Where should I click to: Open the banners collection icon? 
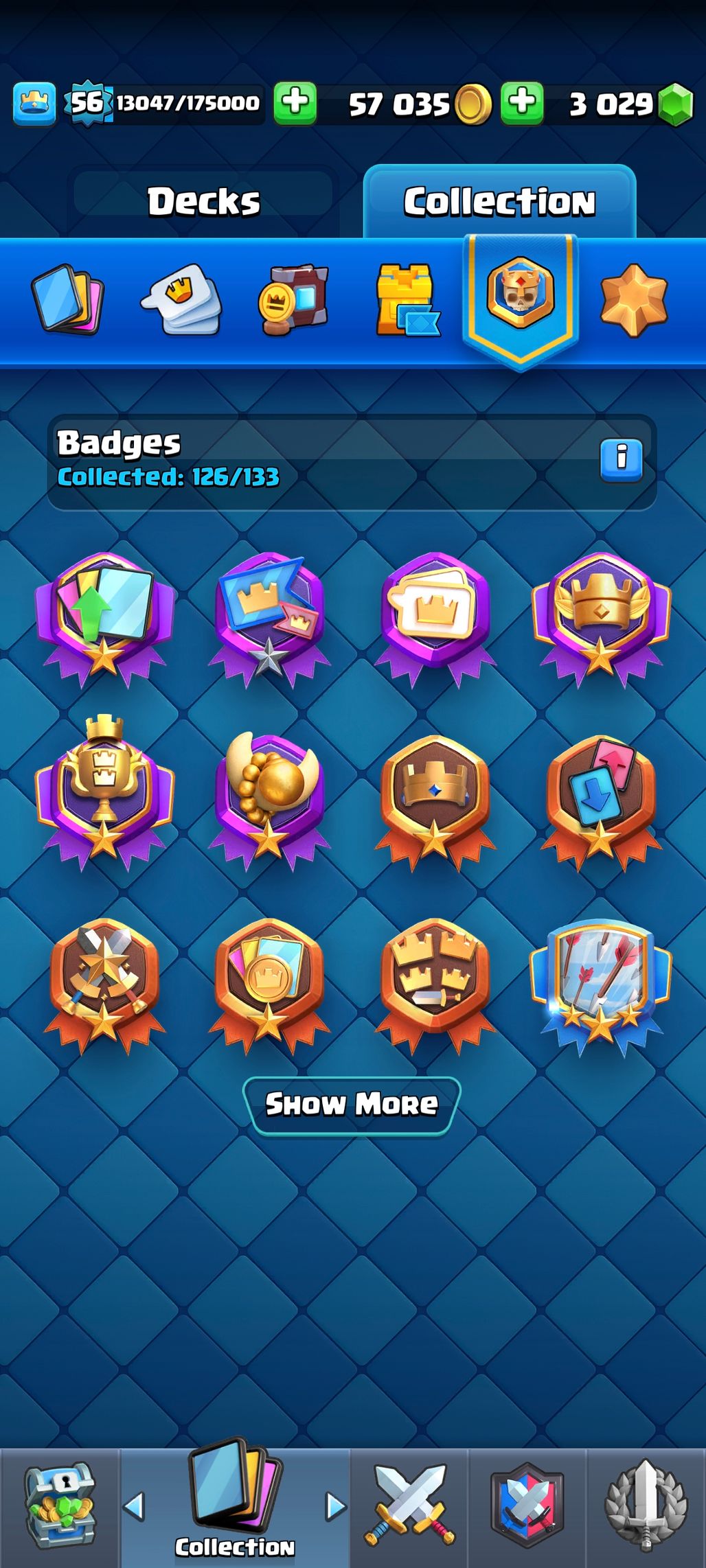pos(293,300)
